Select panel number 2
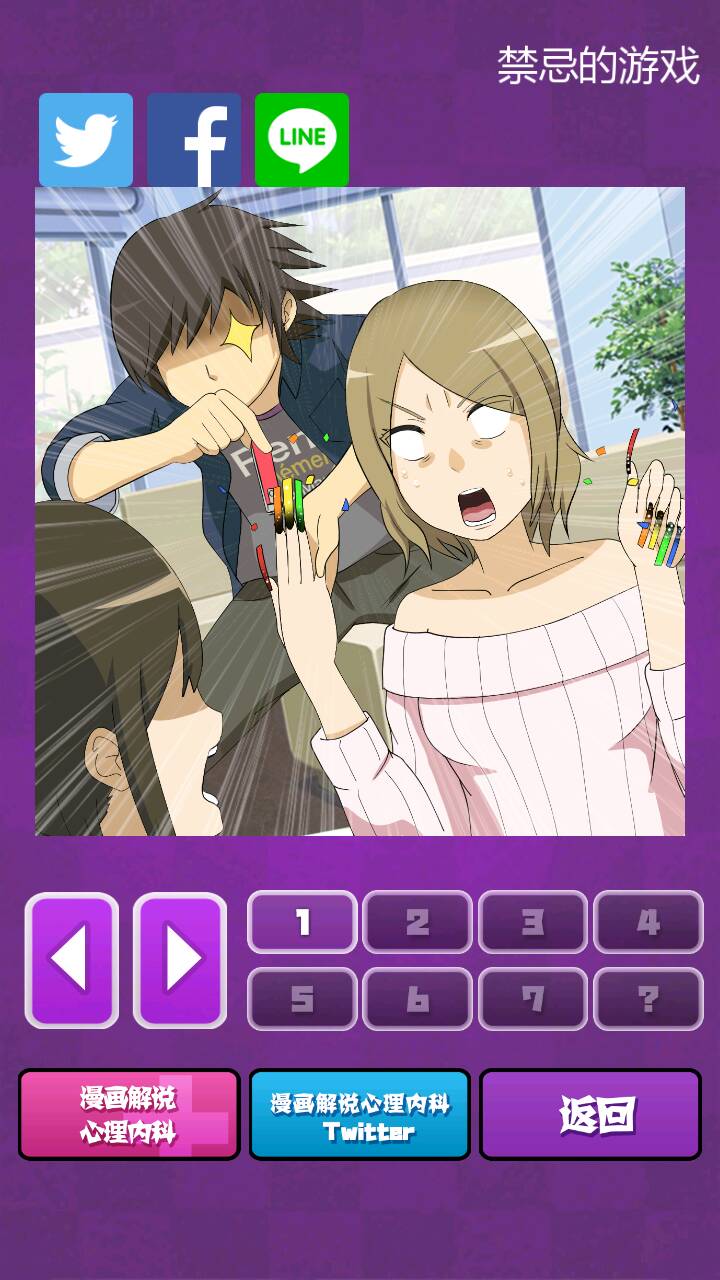The height and width of the screenshot is (1280, 720). (417, 922)
